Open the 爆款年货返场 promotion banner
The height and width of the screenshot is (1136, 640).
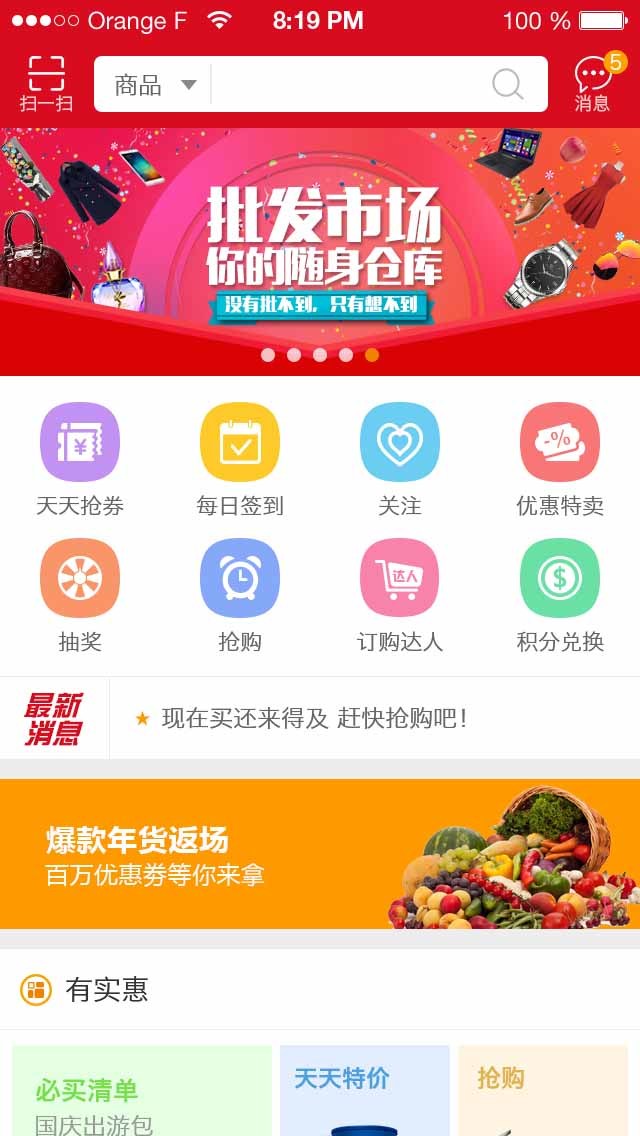(320, 854)
